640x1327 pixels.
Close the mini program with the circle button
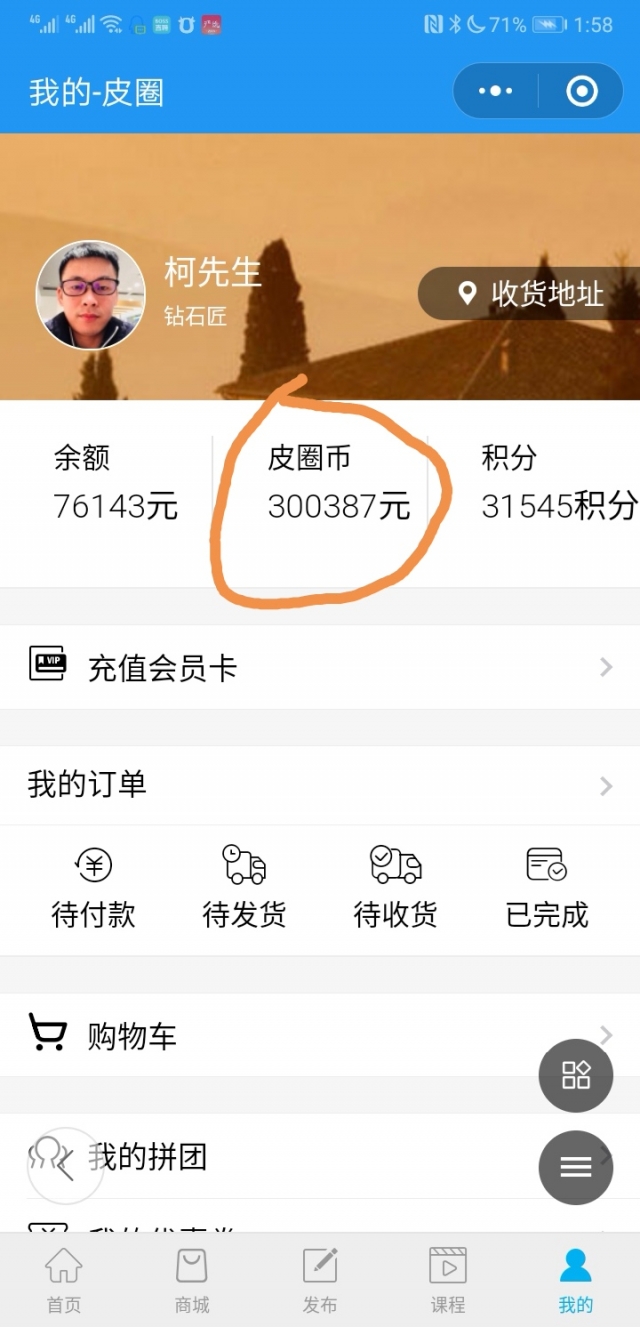(581, 91)
